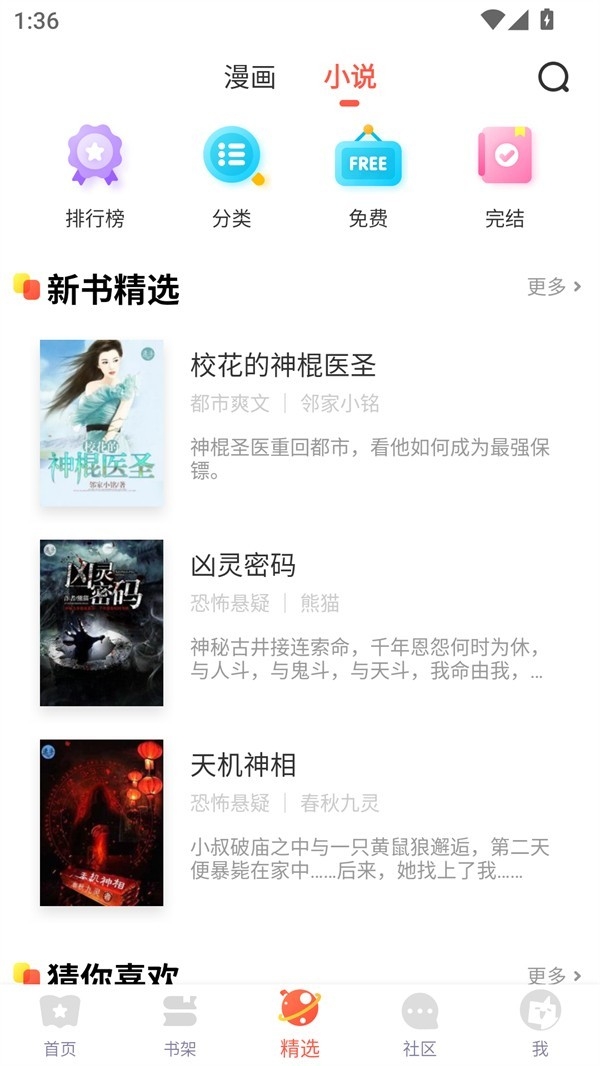Select the 小说 tab
Screen dimensions: 600x1066
coord(349,77)
